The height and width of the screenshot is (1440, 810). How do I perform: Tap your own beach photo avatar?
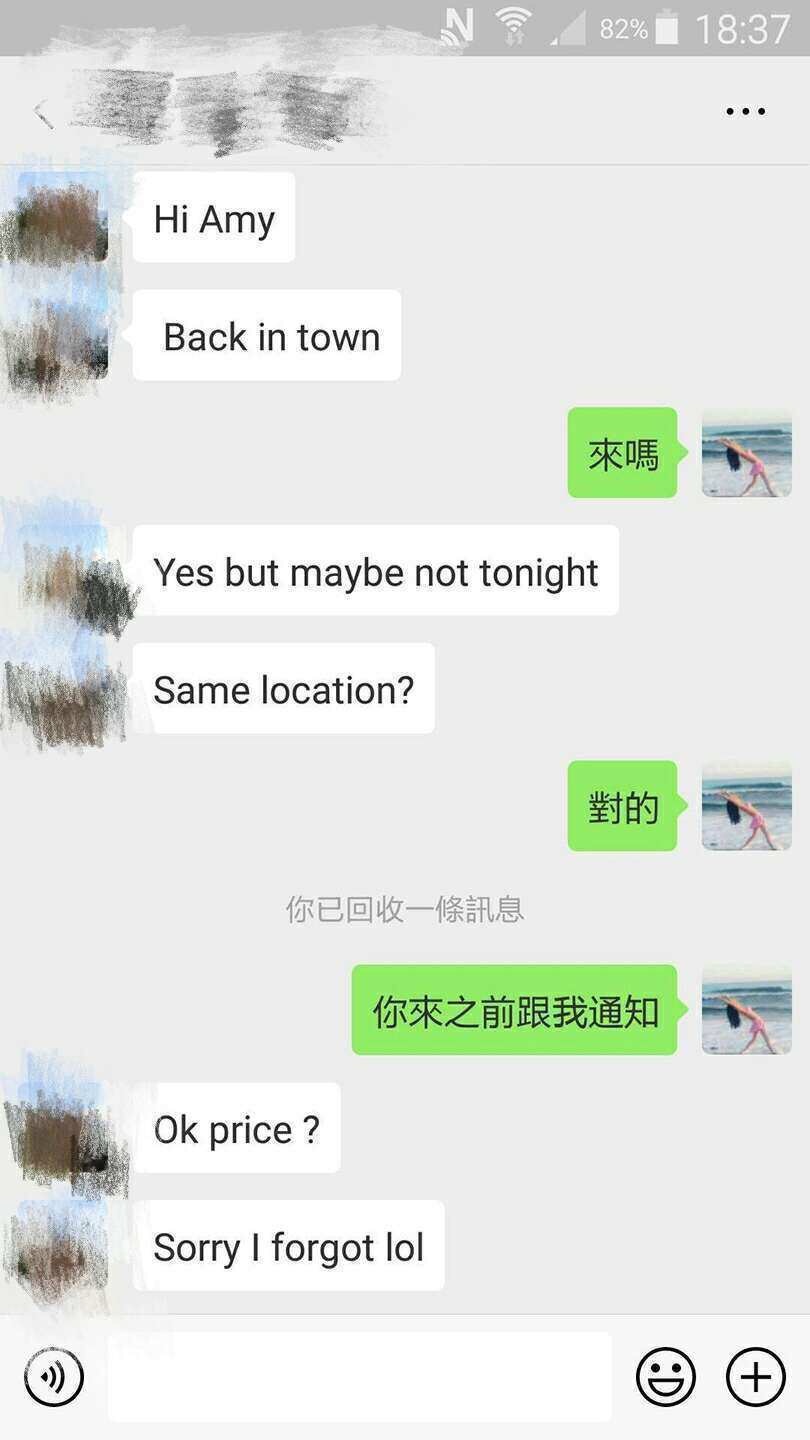point(746,452)
